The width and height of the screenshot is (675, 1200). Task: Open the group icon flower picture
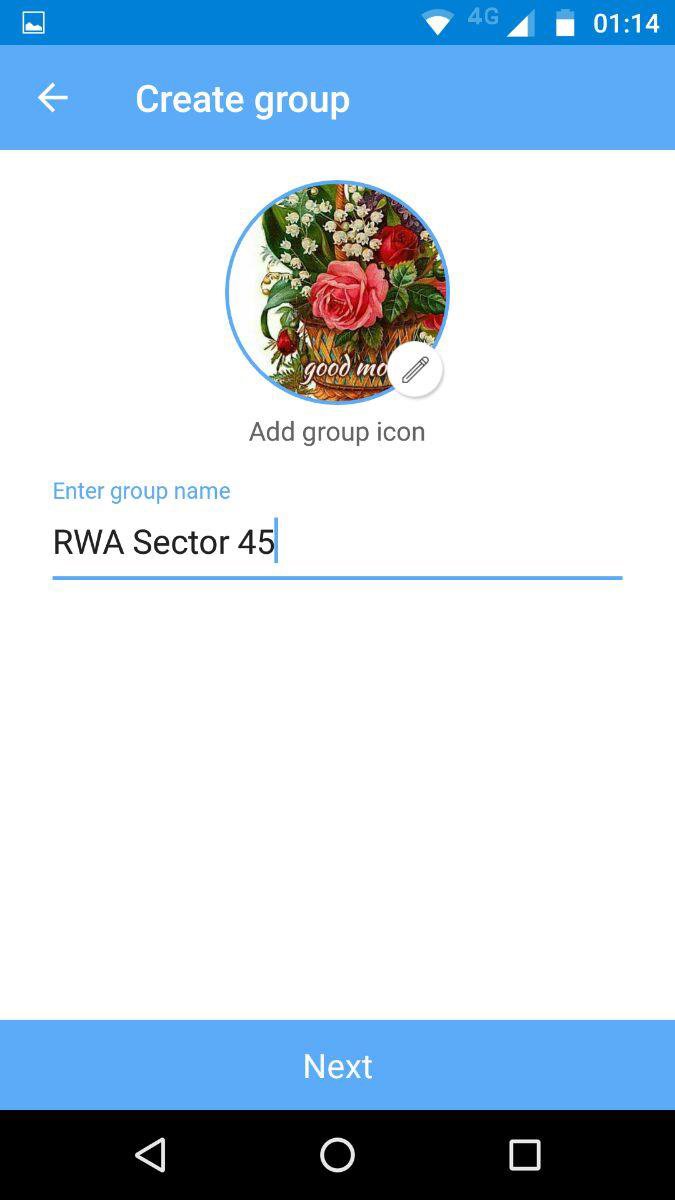coord(337,292)
